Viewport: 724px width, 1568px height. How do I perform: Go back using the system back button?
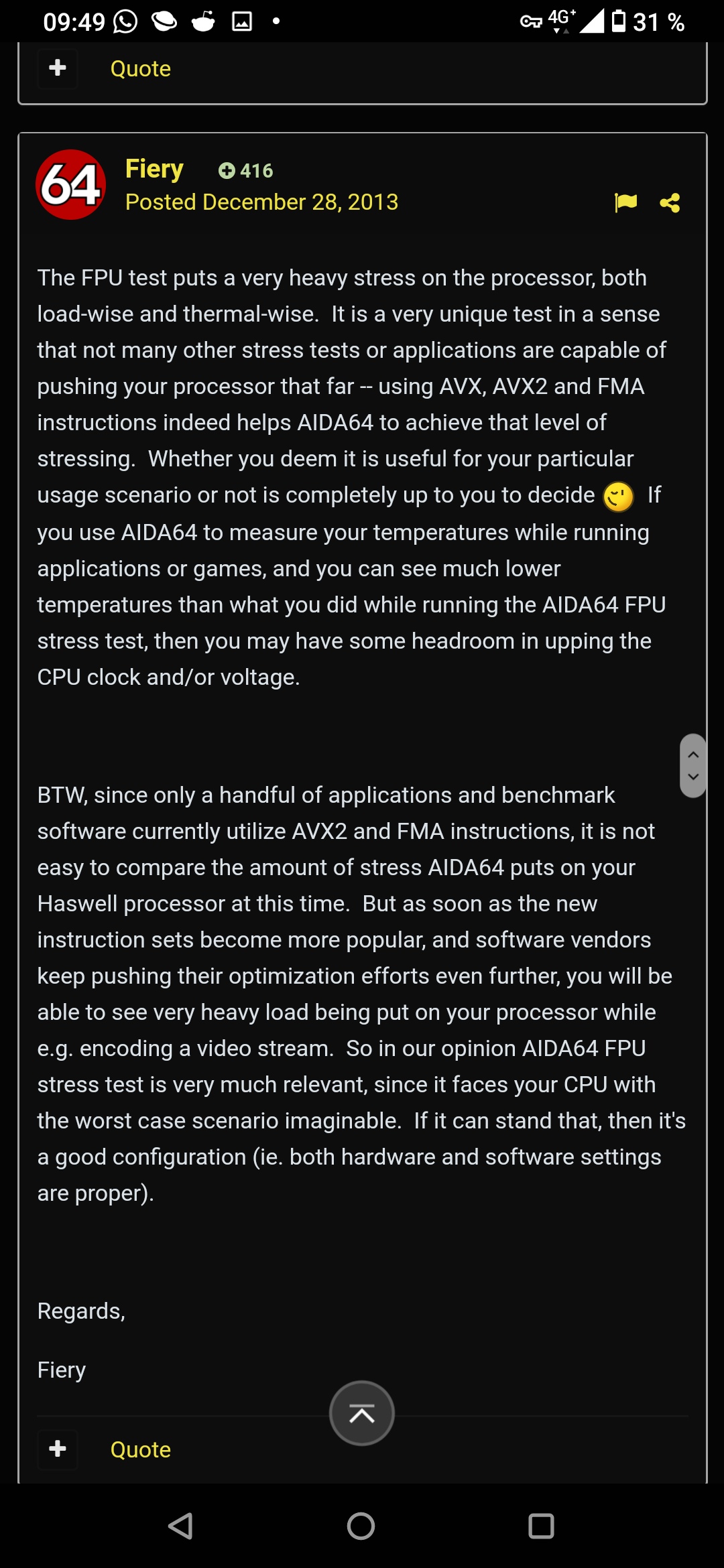(181, 1526)
